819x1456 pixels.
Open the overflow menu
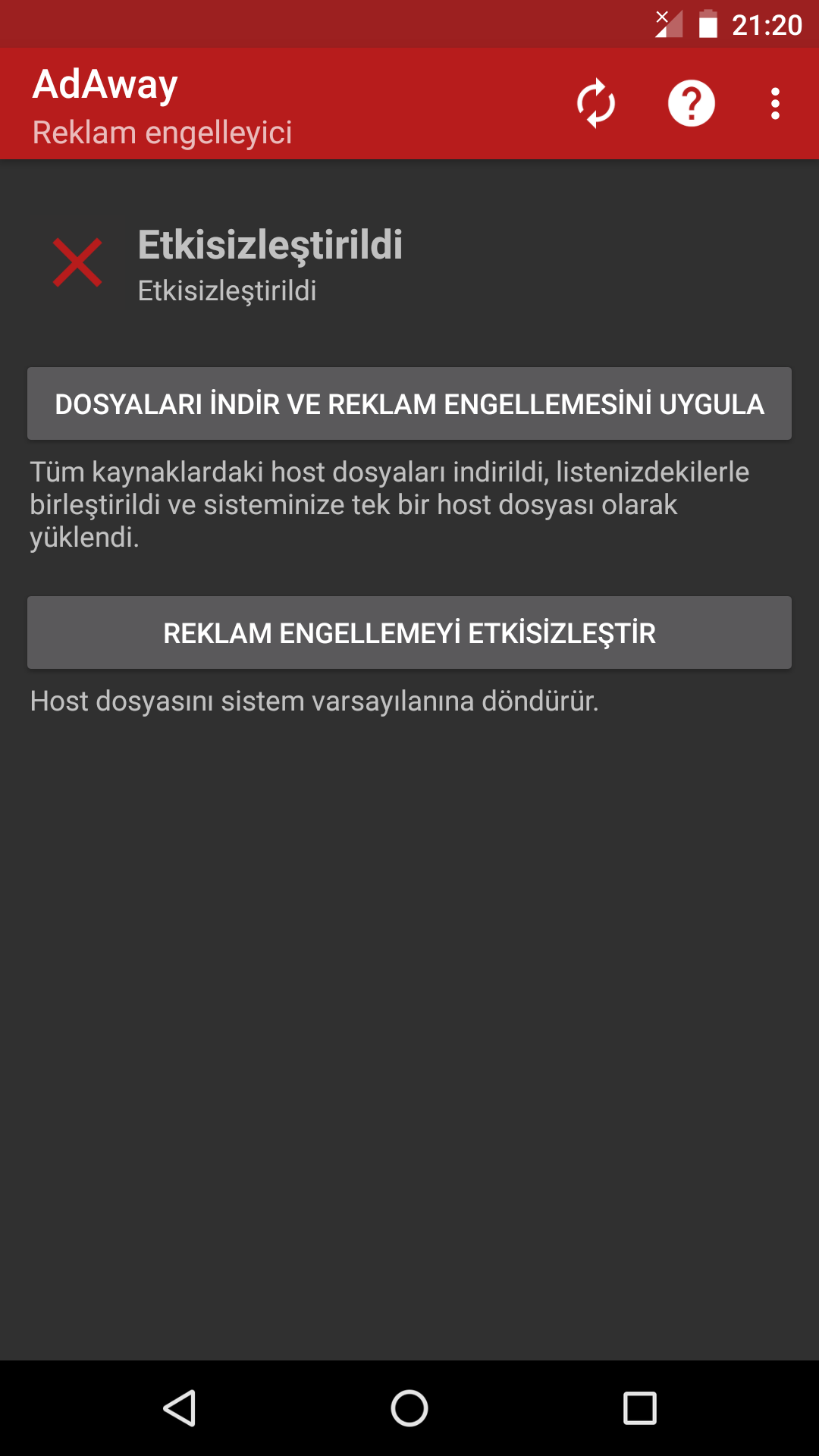pos(775,103)
